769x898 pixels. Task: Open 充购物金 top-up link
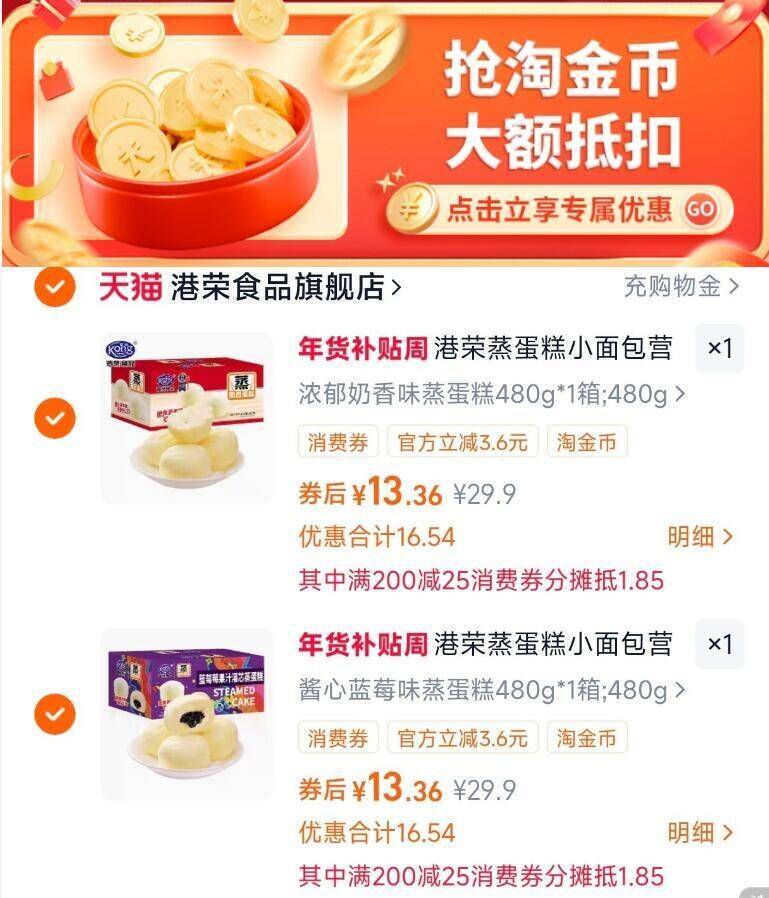point(681,287)
